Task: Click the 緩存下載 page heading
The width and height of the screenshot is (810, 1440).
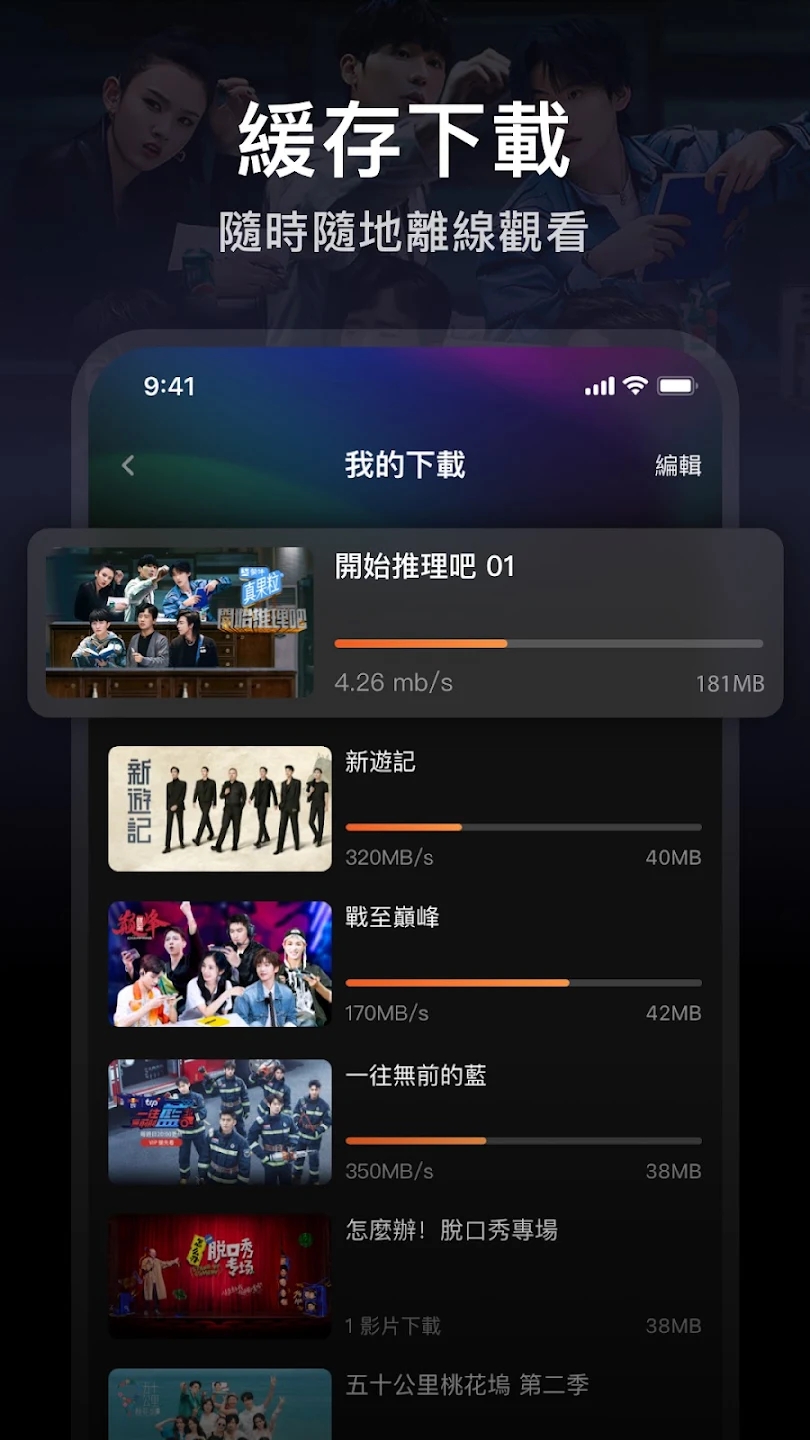Action: click(405, 145)
